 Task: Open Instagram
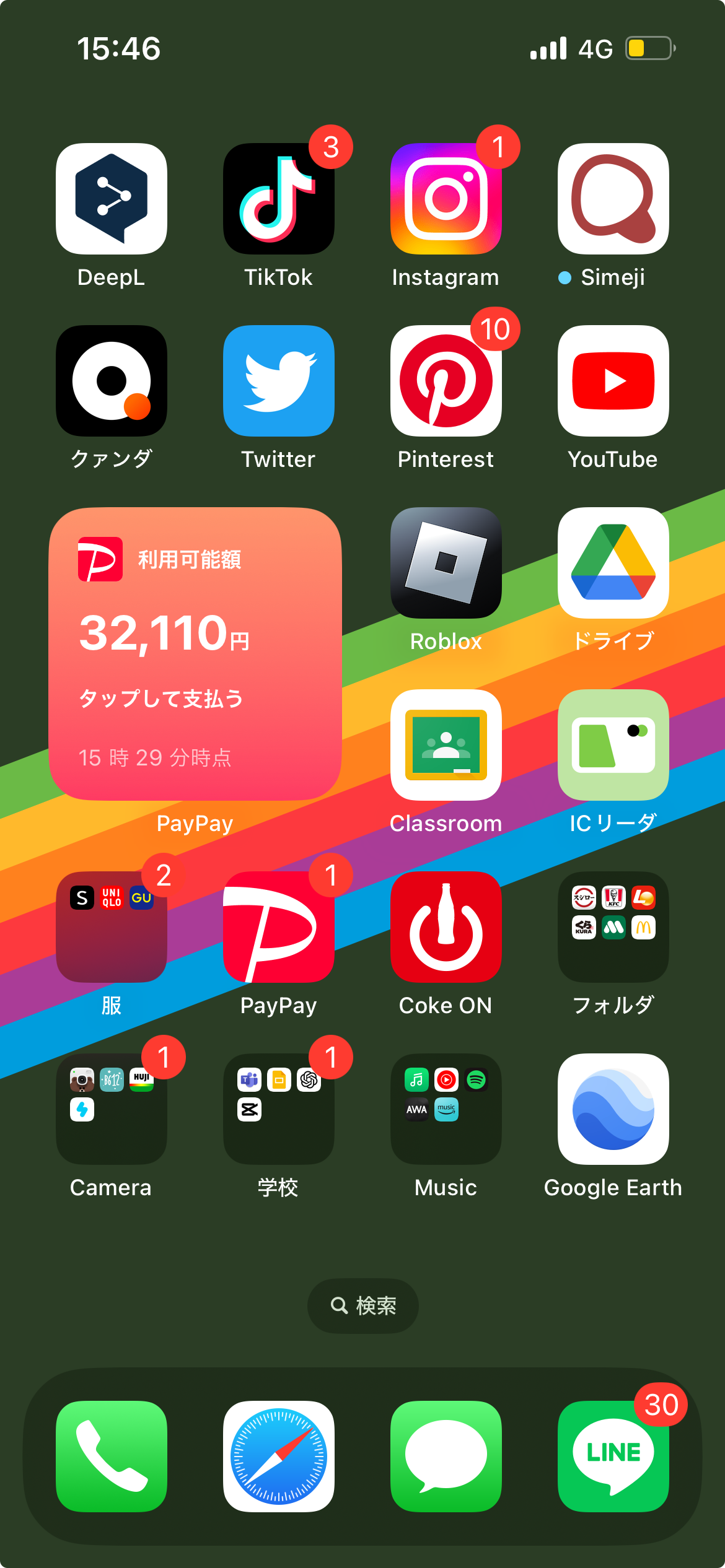[x=446, y=199]
